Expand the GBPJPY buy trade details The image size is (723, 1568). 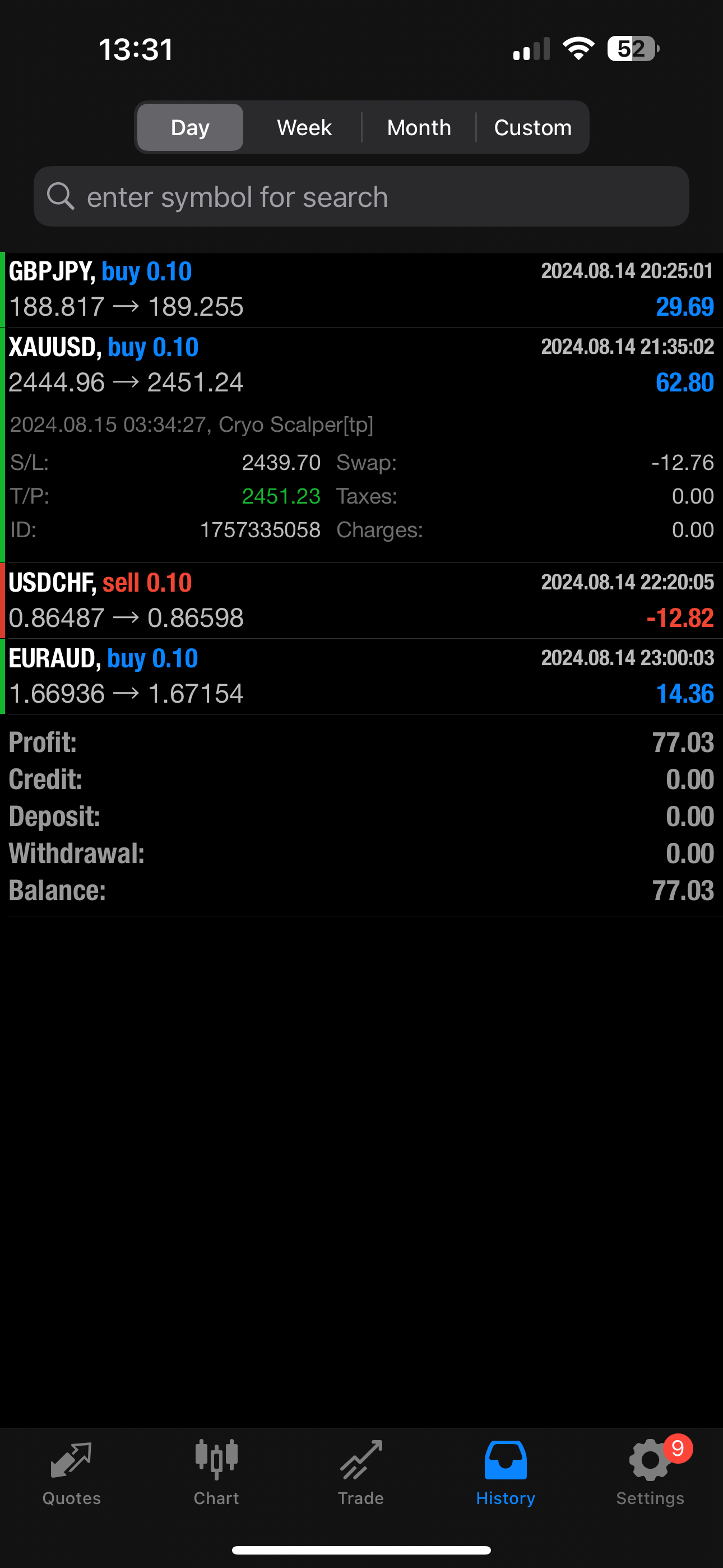[361, 289]
